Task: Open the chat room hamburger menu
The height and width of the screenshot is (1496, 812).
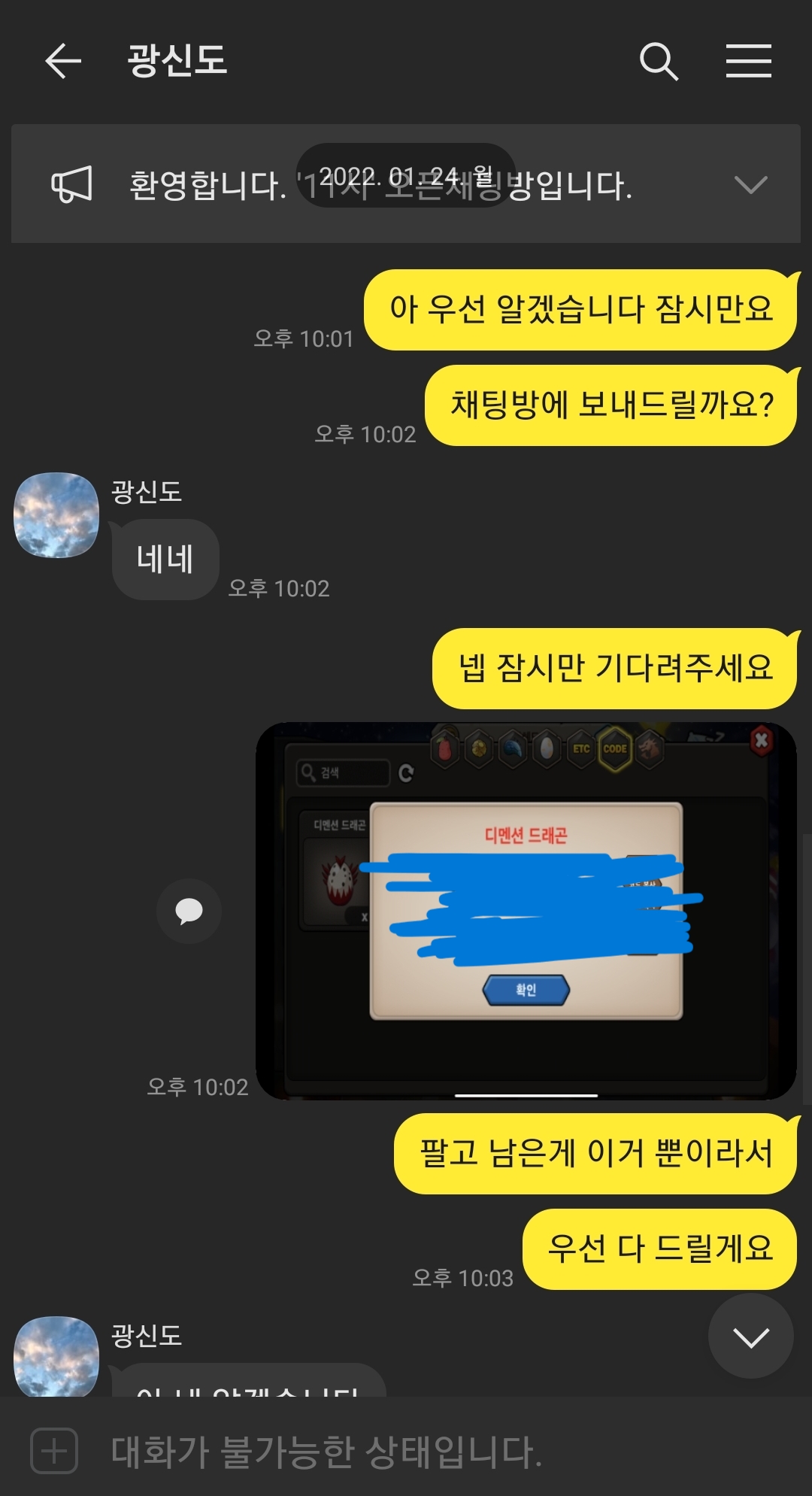Action: (748, 61)
